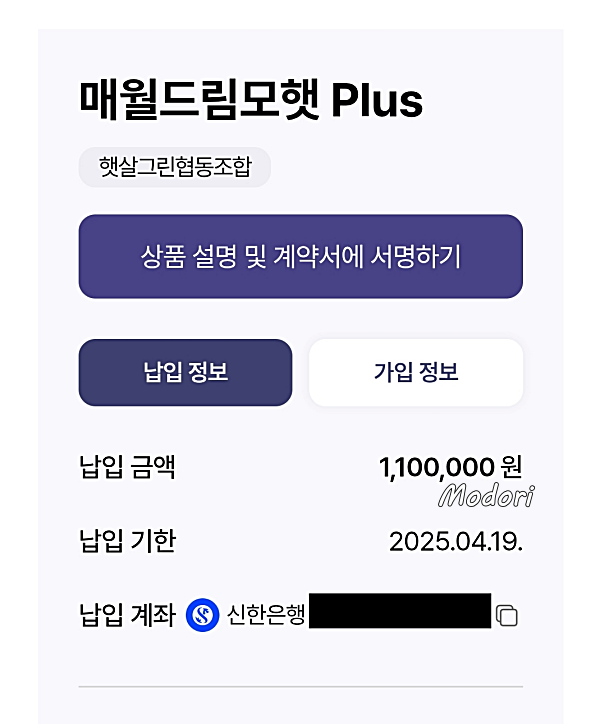Tap 상품 설명 및 계약서에 서명하기 button
The width and height of the screenshot is (600, 724).
click(x=300, y=256)
